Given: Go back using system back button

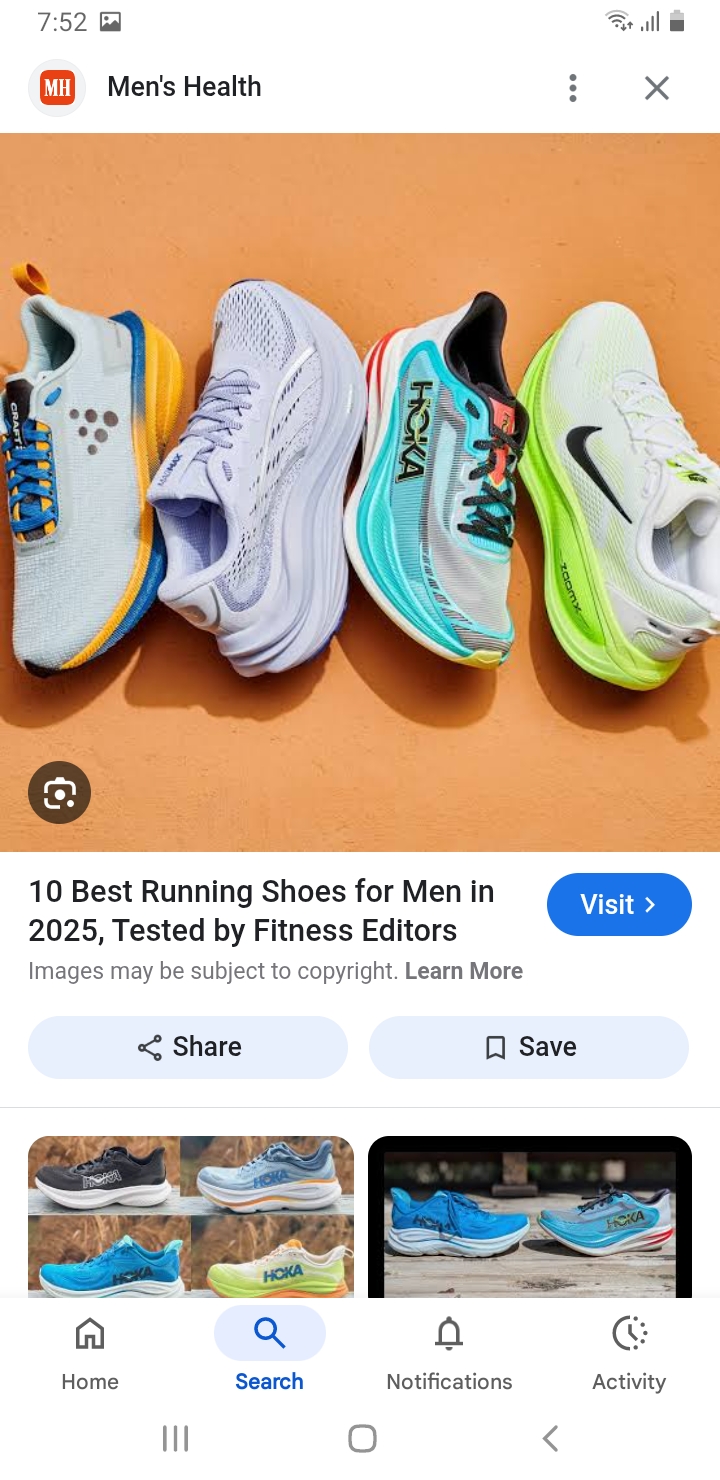Looking at the screenshot, I should point(549,1438).
